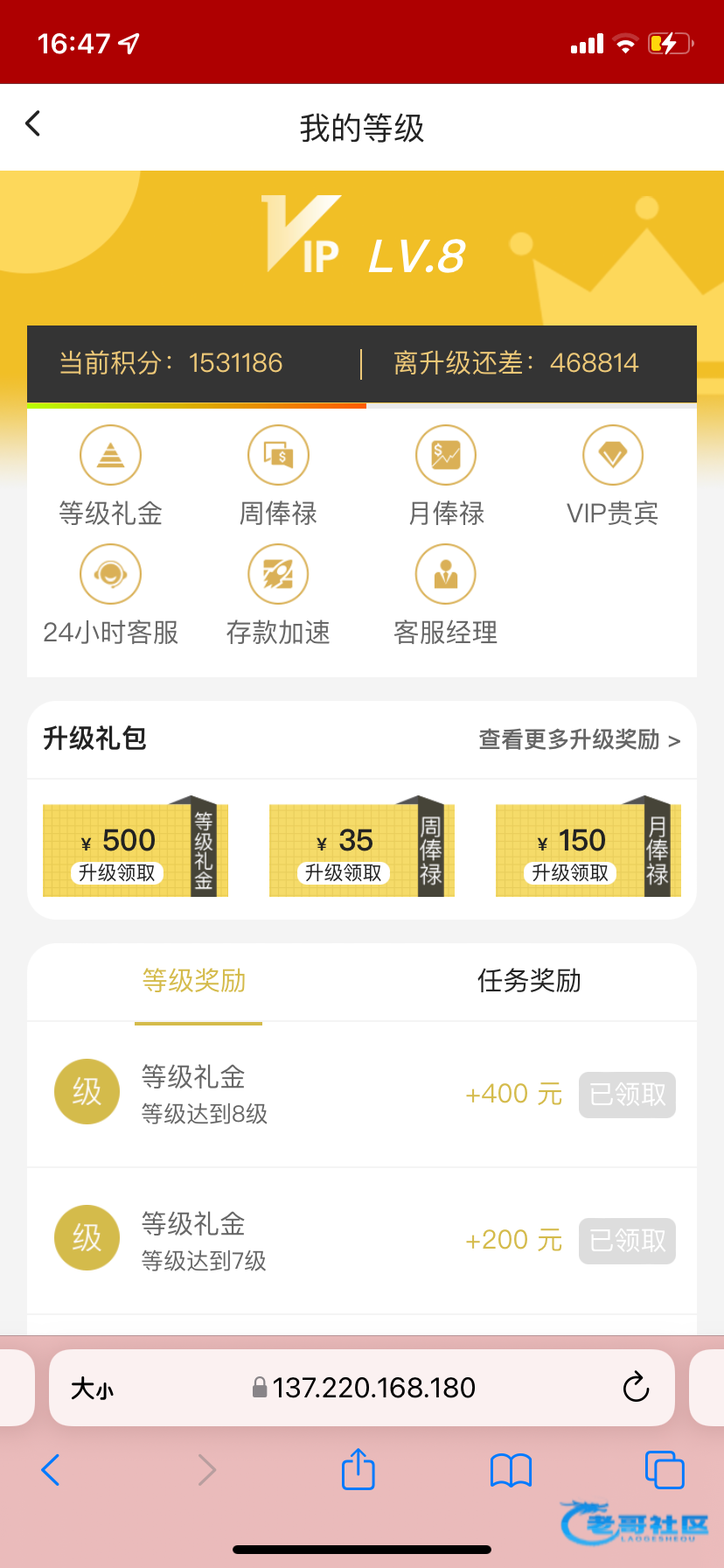Claim the ¥150 月俸禄 upgrade coupon
724x1568 pixels.
(570, 872)
